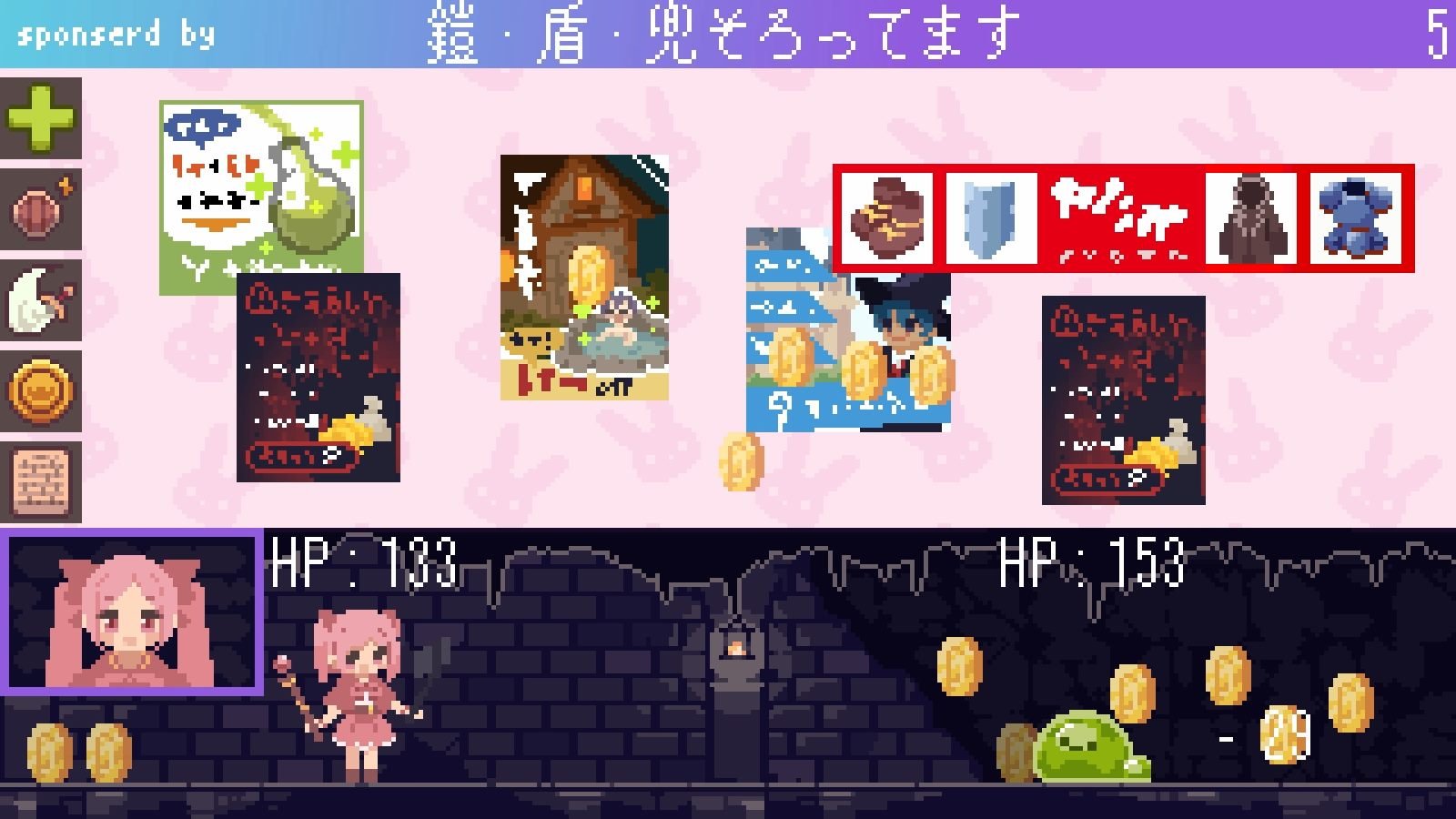This screenshot has height=819, width=1456.
Task: Select the bomb item icon
Action: click(40, 209)
